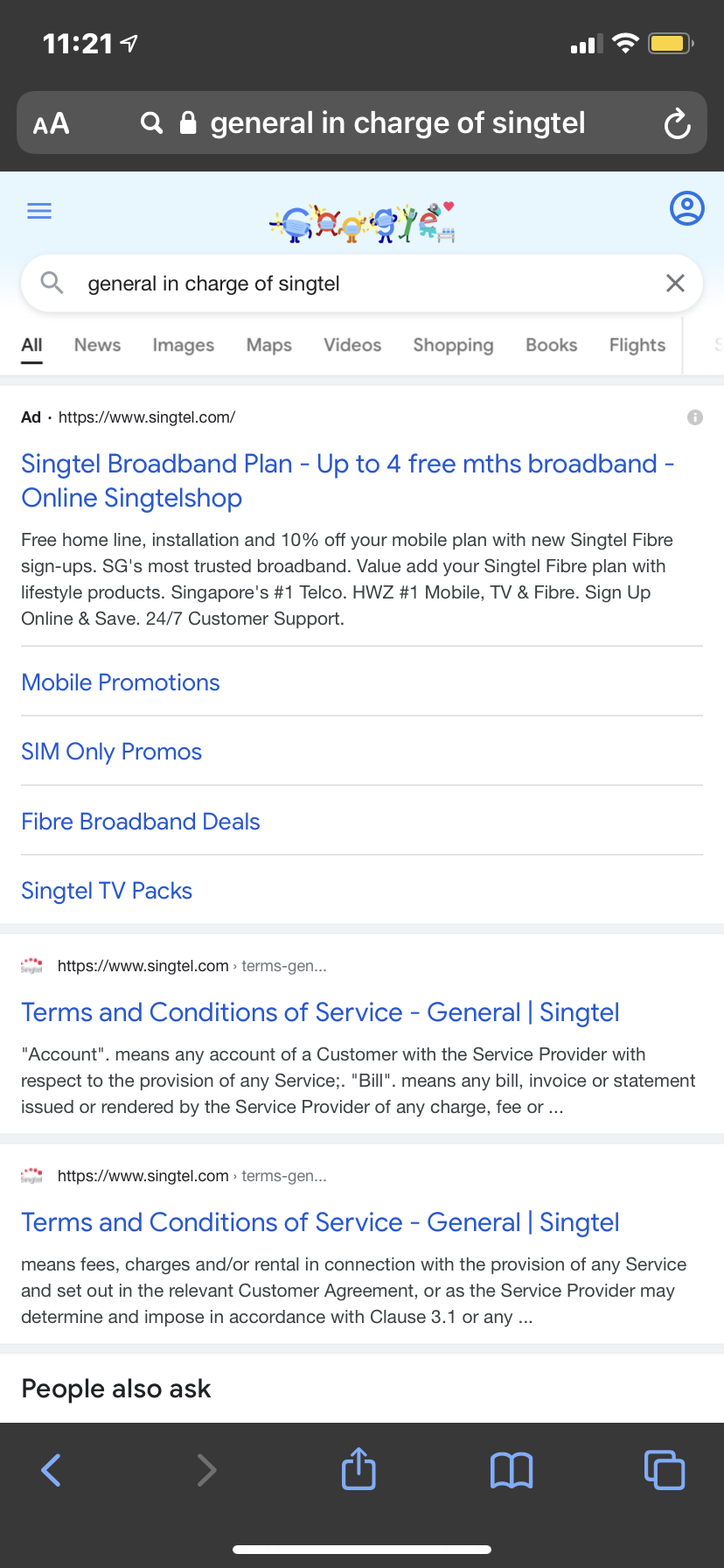This screenshot has width=724, height=1568.
Task: Open the SIM Only Promos sitelink
Action: pos(112,752)
